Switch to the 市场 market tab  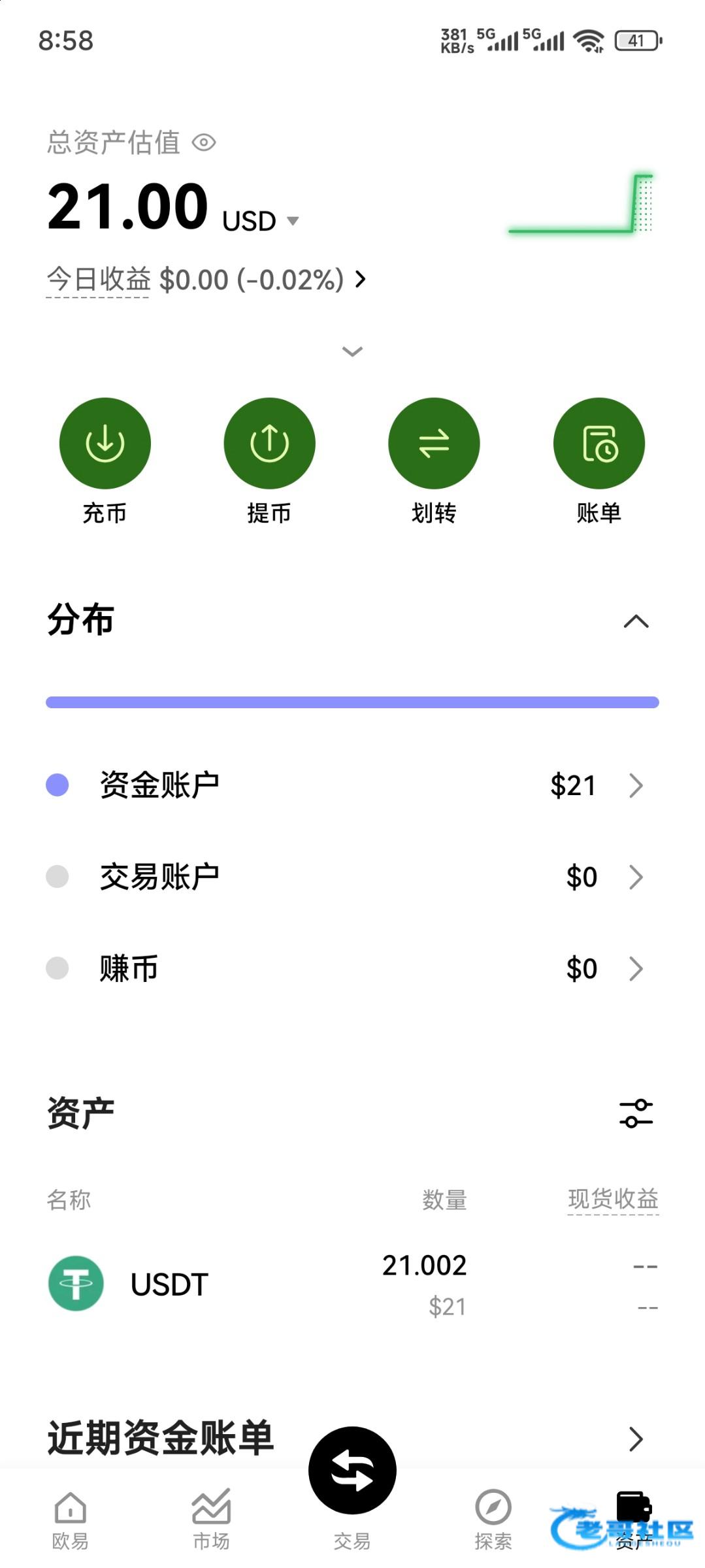211,1521
